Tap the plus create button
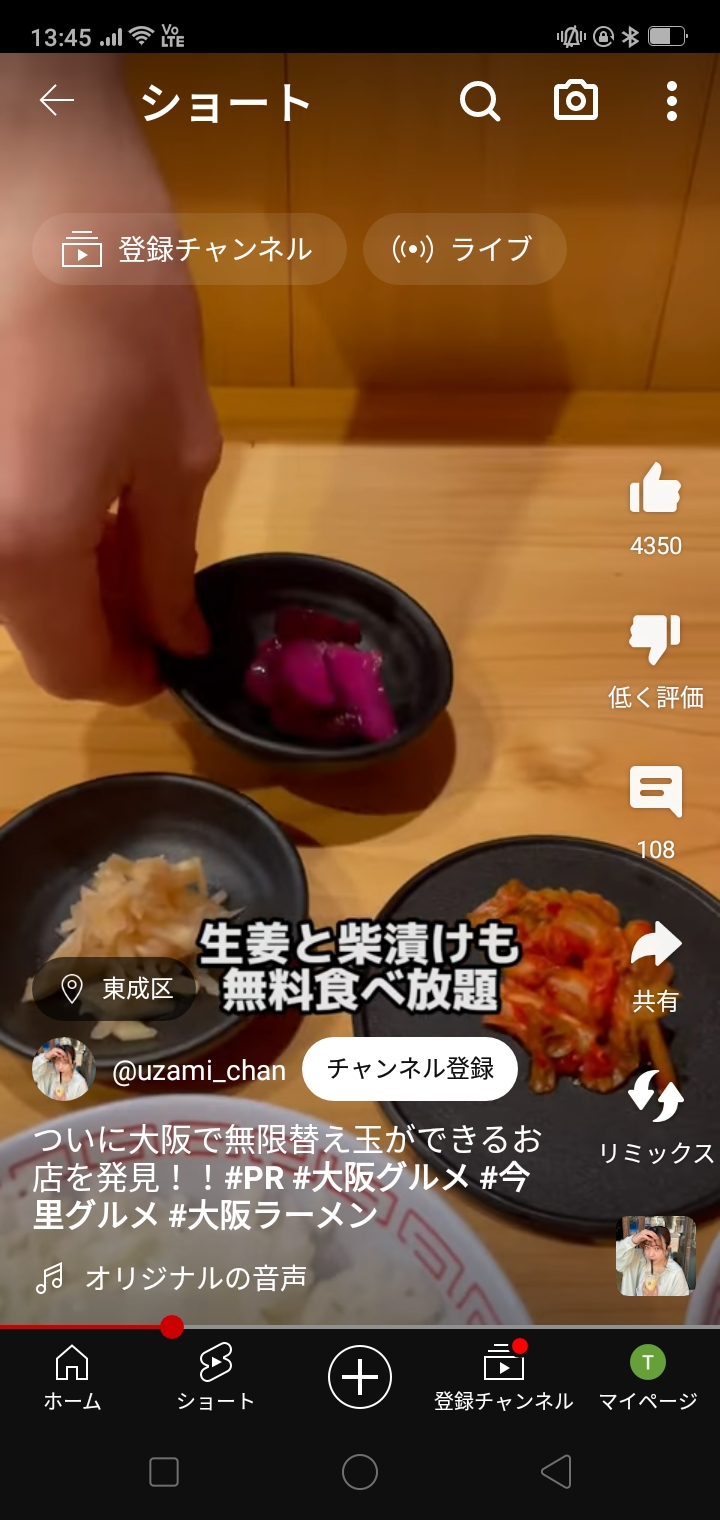 tap(360, 1377)
